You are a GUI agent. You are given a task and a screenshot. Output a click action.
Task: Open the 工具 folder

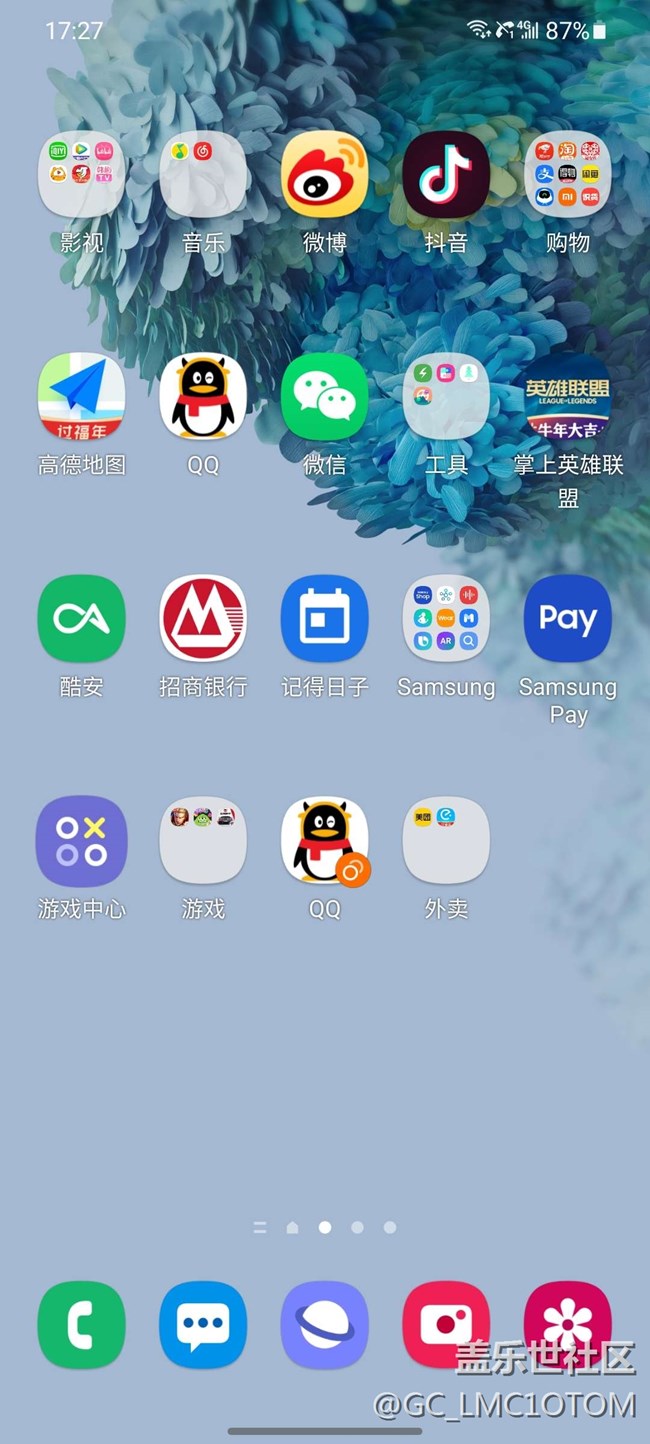[446, 397]
